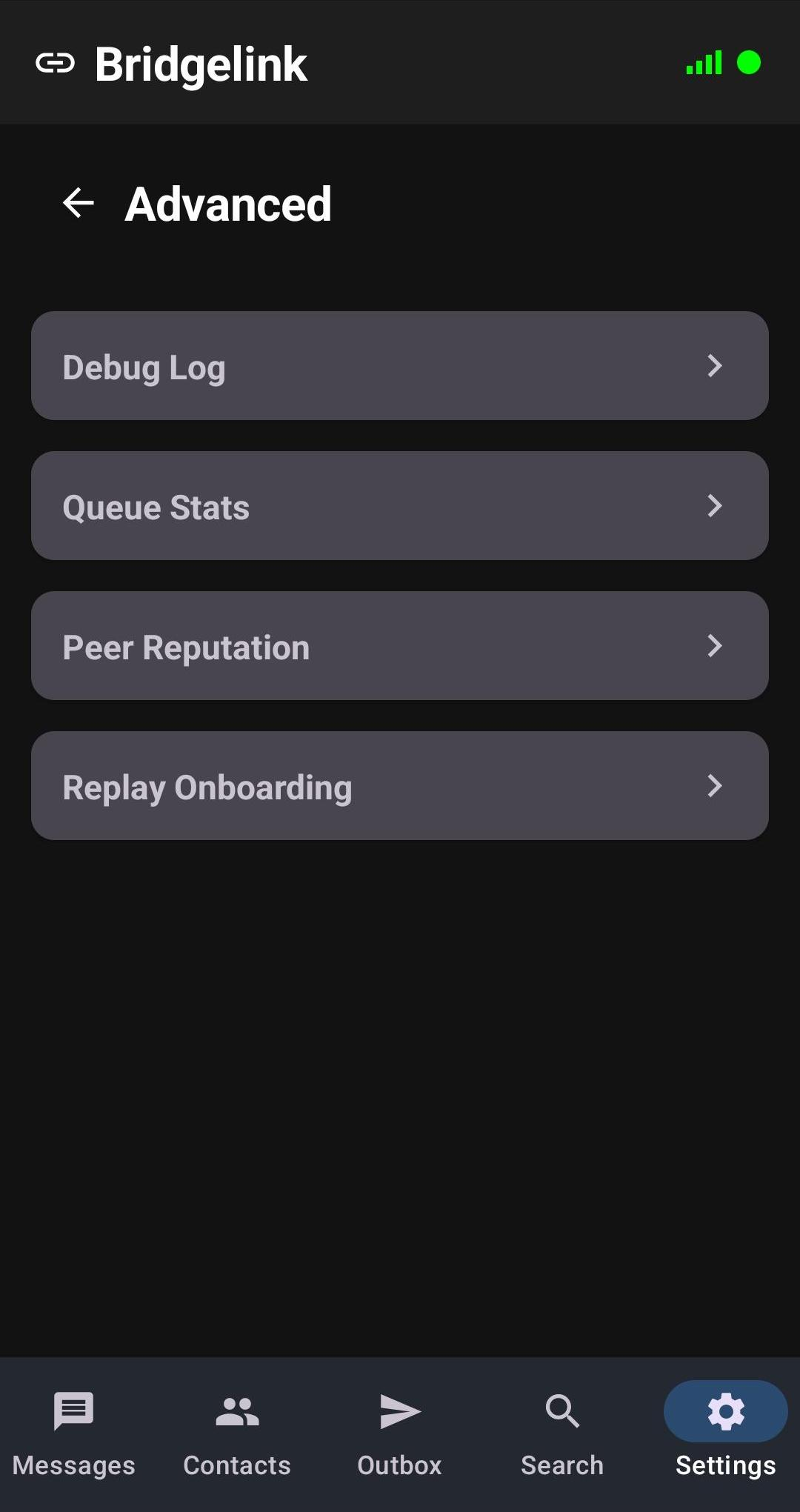Viewport: 800px width, 1512px height.
Task: Expand the Debug Log entry chevron
Action: pos(714,366)
